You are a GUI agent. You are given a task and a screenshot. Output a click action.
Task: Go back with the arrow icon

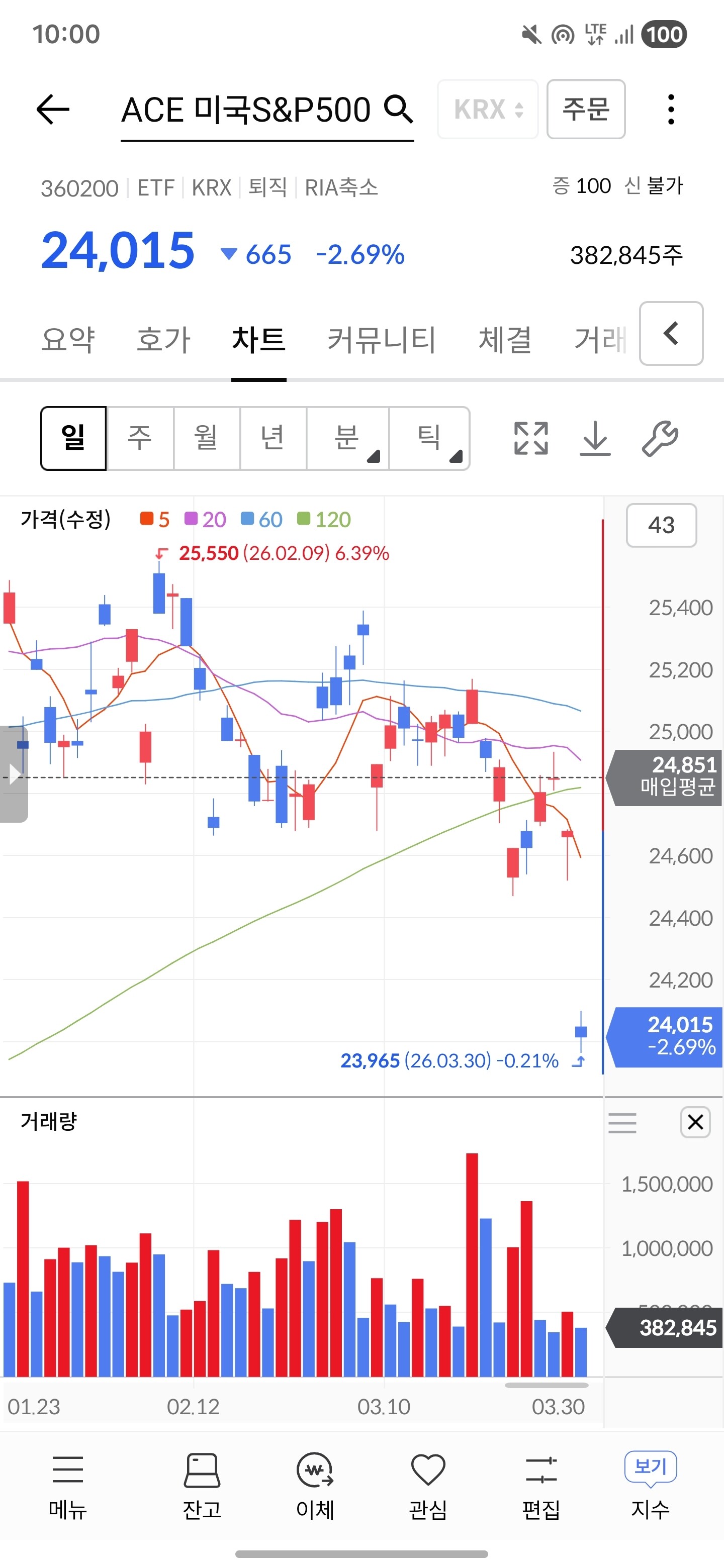pyautogui.click(x=53, y=110)
